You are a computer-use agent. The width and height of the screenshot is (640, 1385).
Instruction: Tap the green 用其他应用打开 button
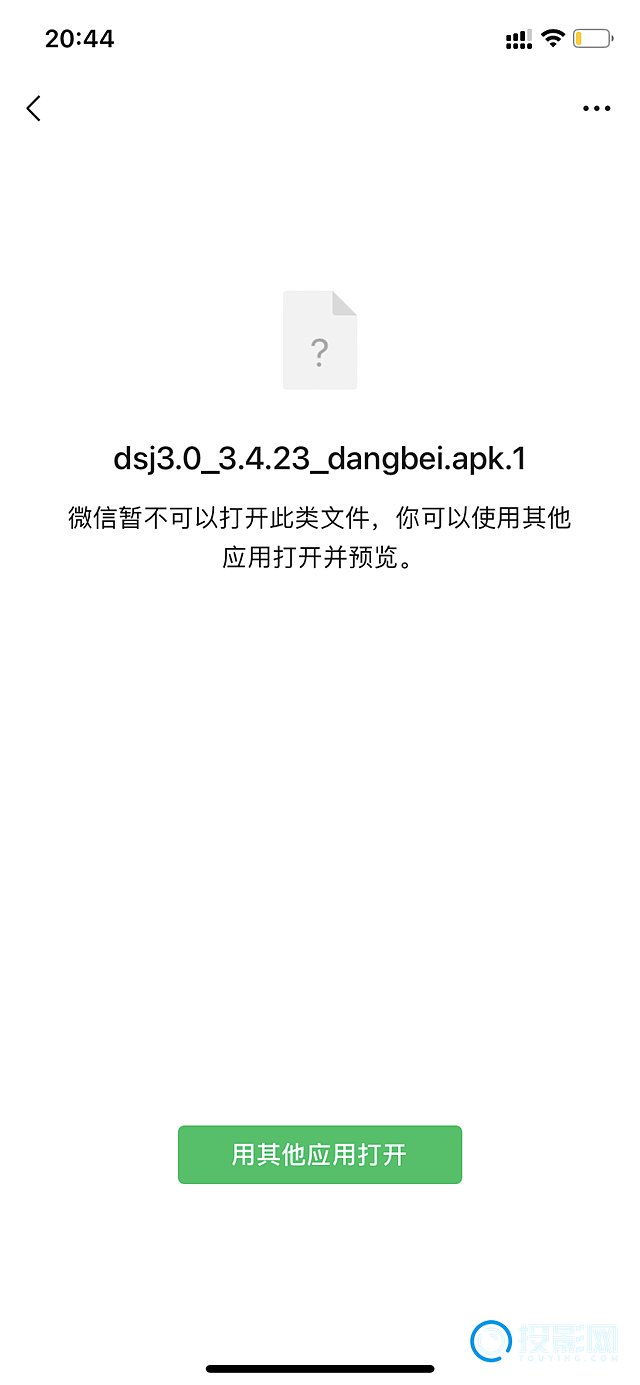tap(320, 1155)
